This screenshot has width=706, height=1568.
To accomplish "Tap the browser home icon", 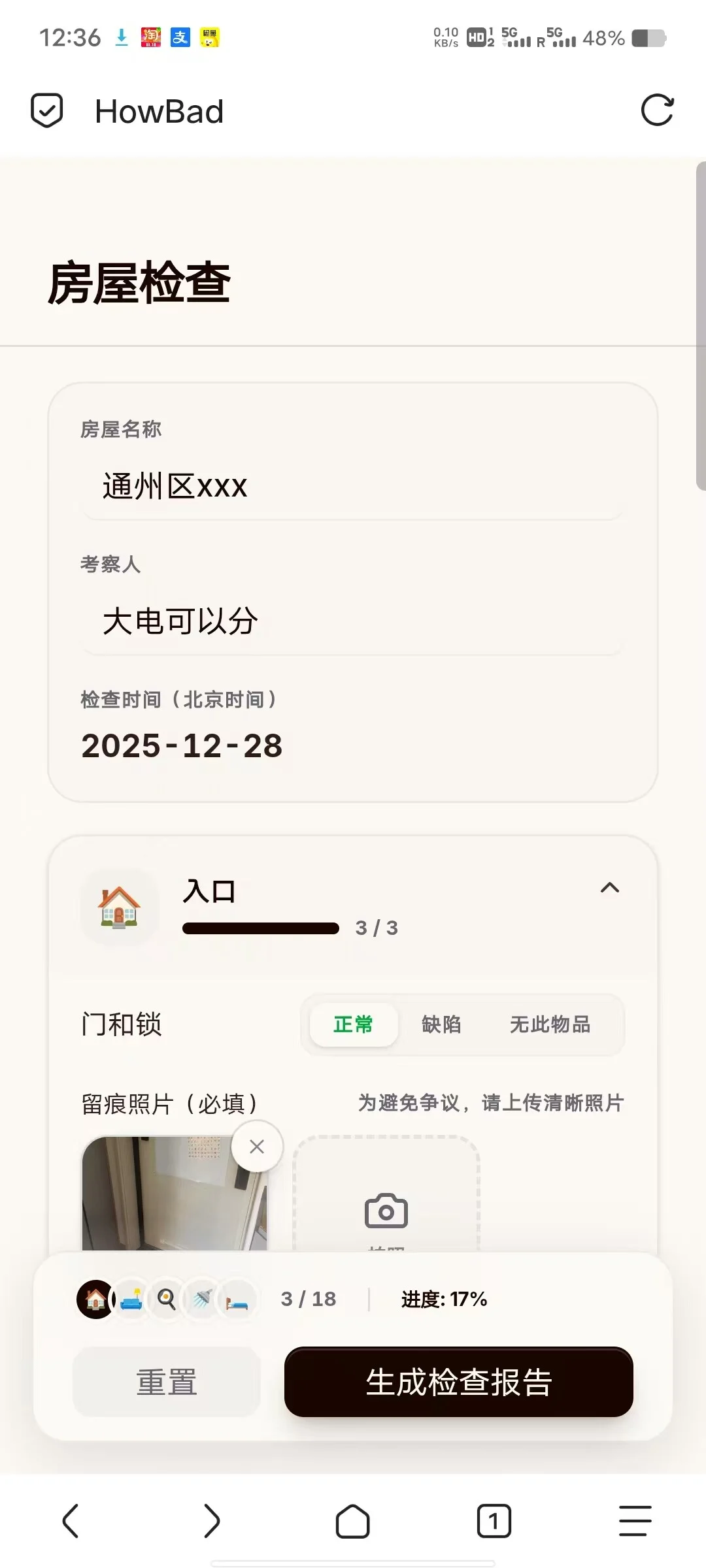I will [x=352, y=1521].
